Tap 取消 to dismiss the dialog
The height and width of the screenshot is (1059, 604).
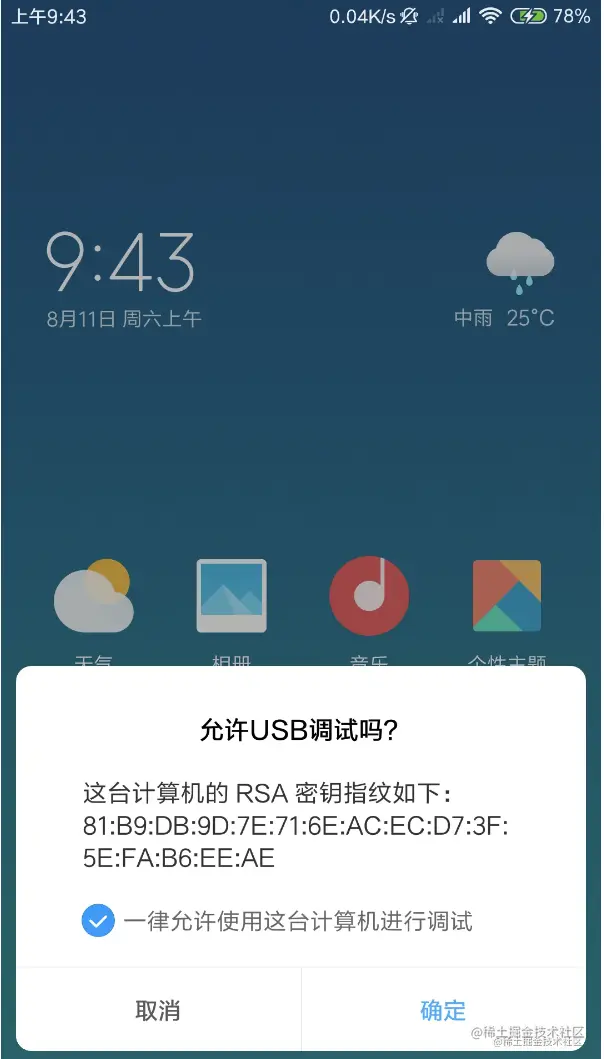tap(158, 1009)
